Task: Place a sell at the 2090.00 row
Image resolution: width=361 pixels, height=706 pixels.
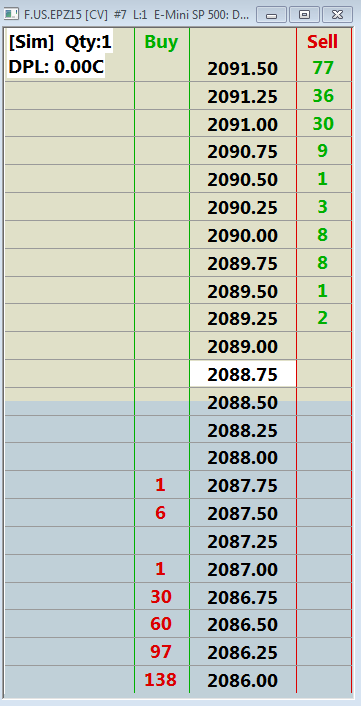Action: (x=324, y=235)
